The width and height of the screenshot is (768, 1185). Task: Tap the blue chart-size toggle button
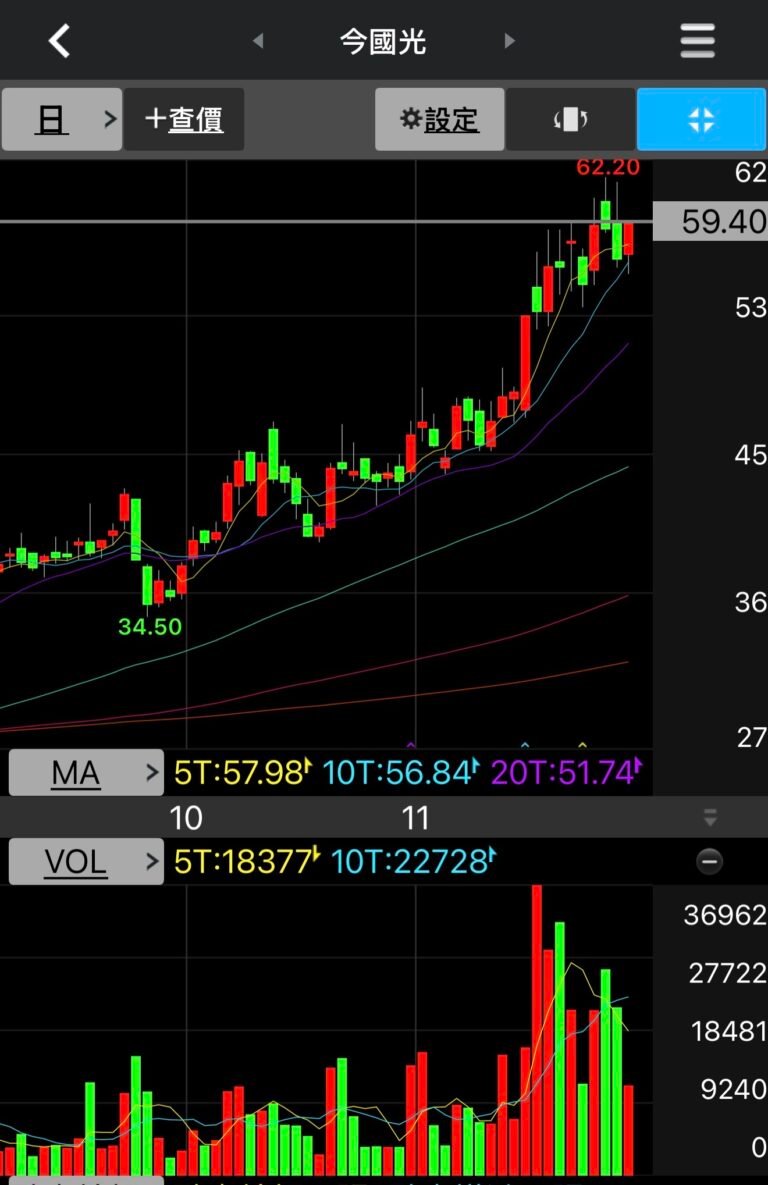(x=701, y=119)
